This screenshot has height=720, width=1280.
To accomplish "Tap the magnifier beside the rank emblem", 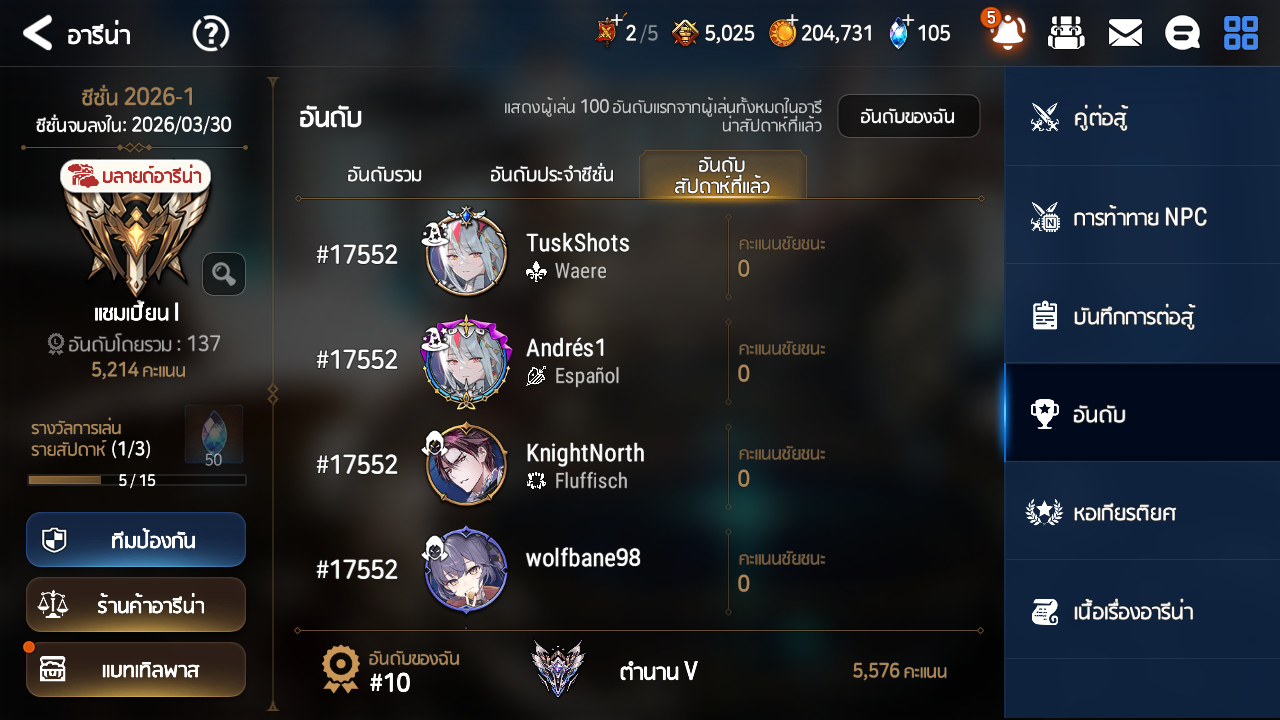I will pos(224,274).
